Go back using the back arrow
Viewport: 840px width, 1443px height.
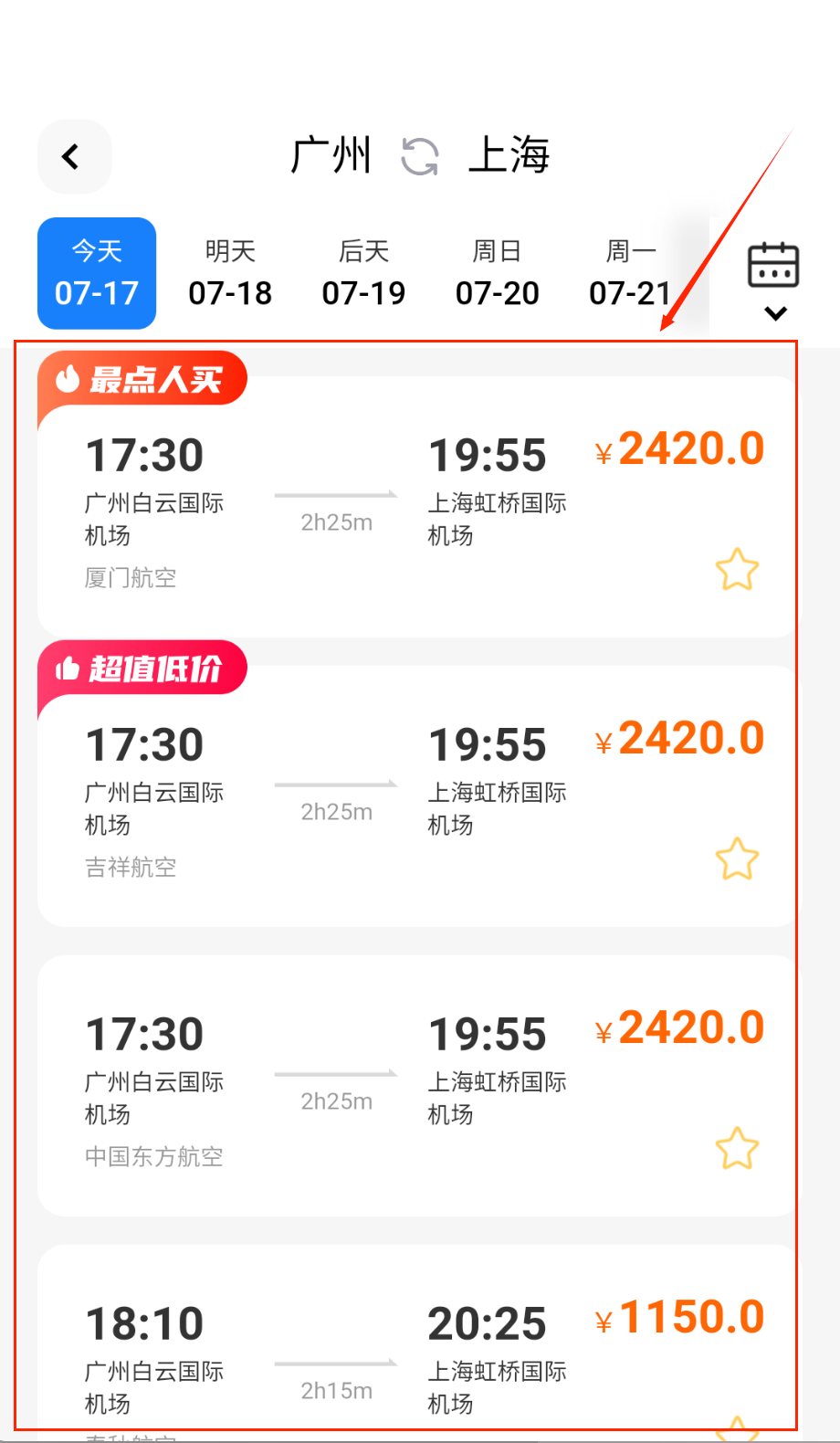(73, 157)
